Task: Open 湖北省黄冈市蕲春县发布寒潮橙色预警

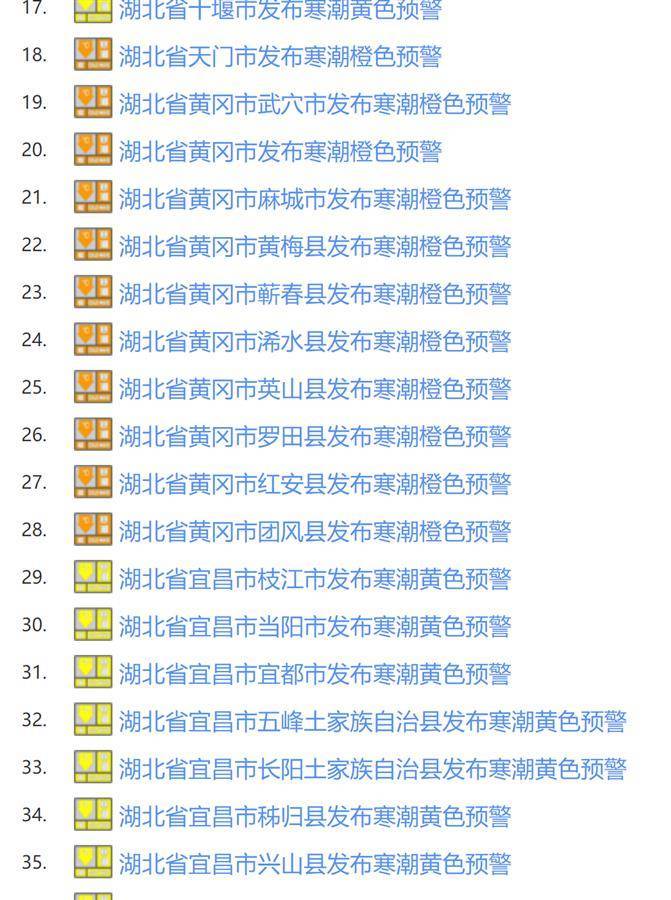Action: [x=314, y=294]
